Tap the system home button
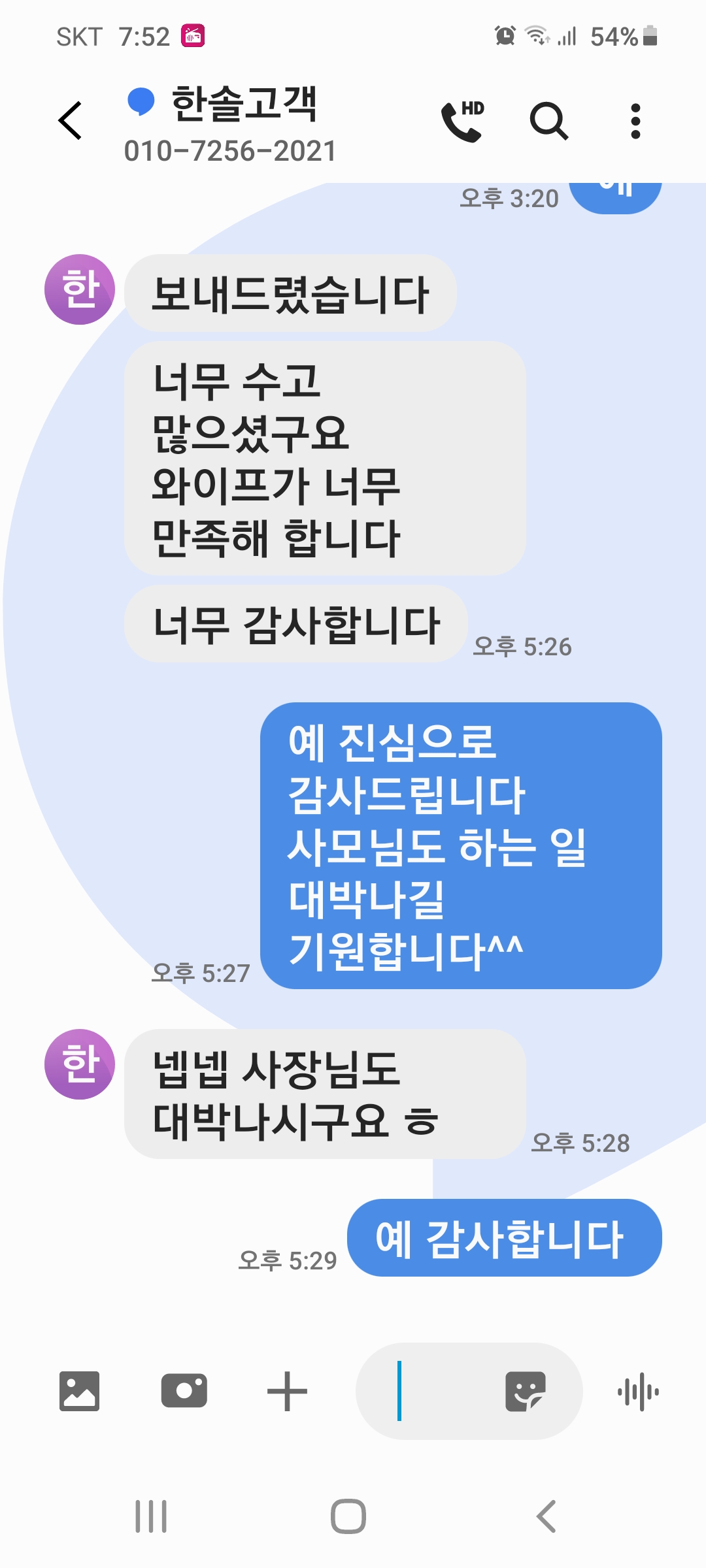Viewport: 706px width, 1568px height. click(x=348, y=1516)
